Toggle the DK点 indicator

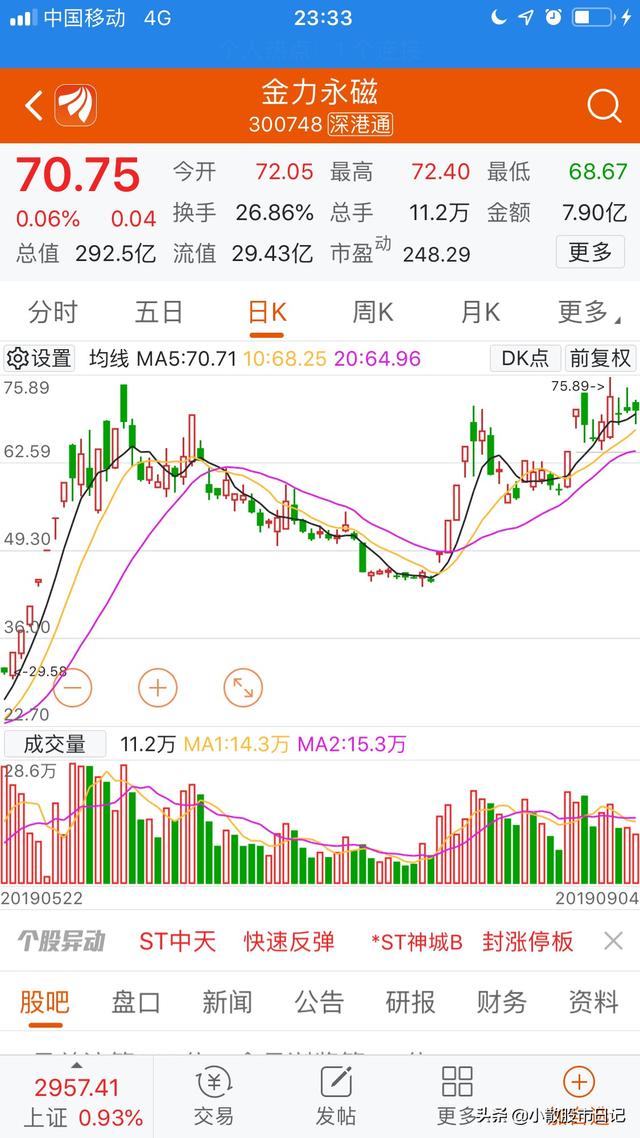click(x=525, y=358)
